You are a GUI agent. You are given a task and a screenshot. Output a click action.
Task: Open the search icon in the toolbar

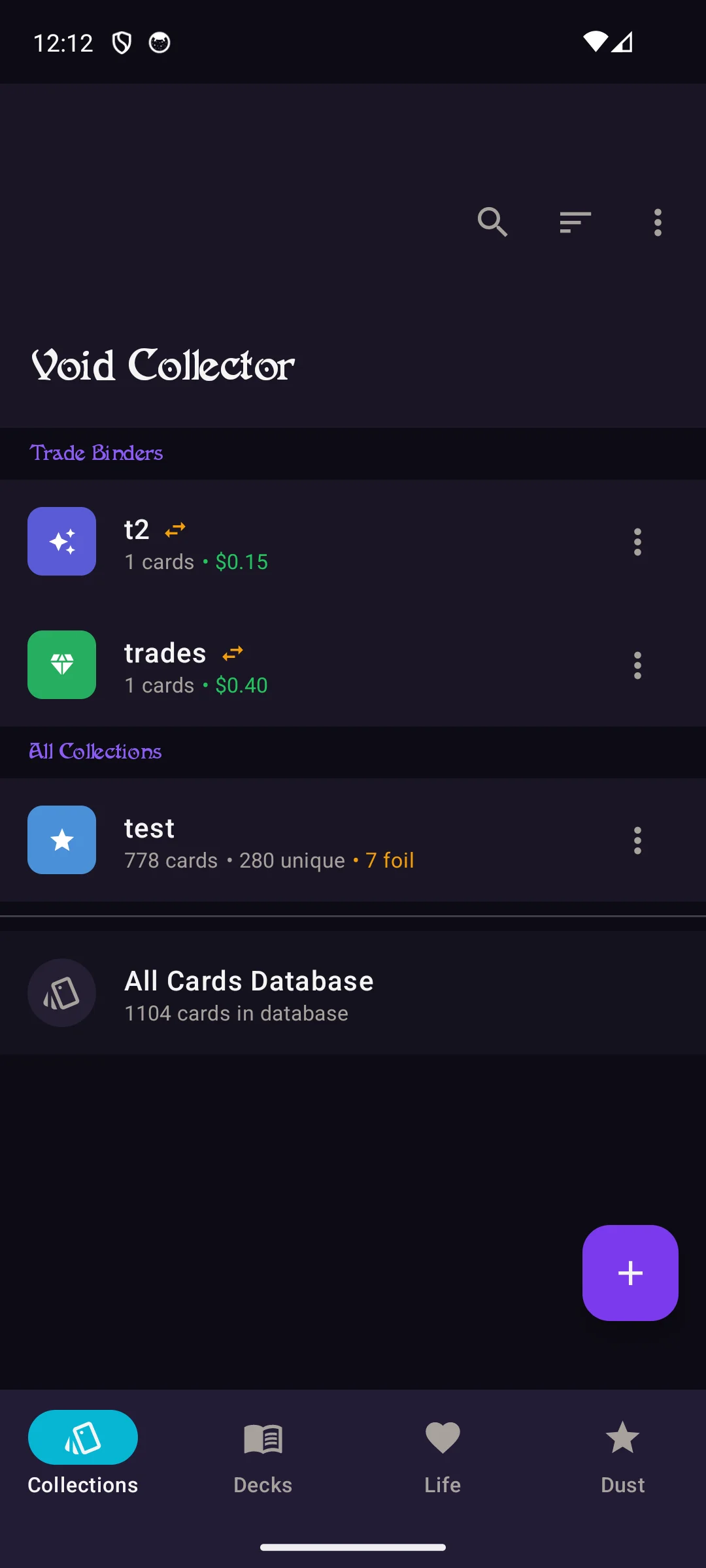click(493, 223)
